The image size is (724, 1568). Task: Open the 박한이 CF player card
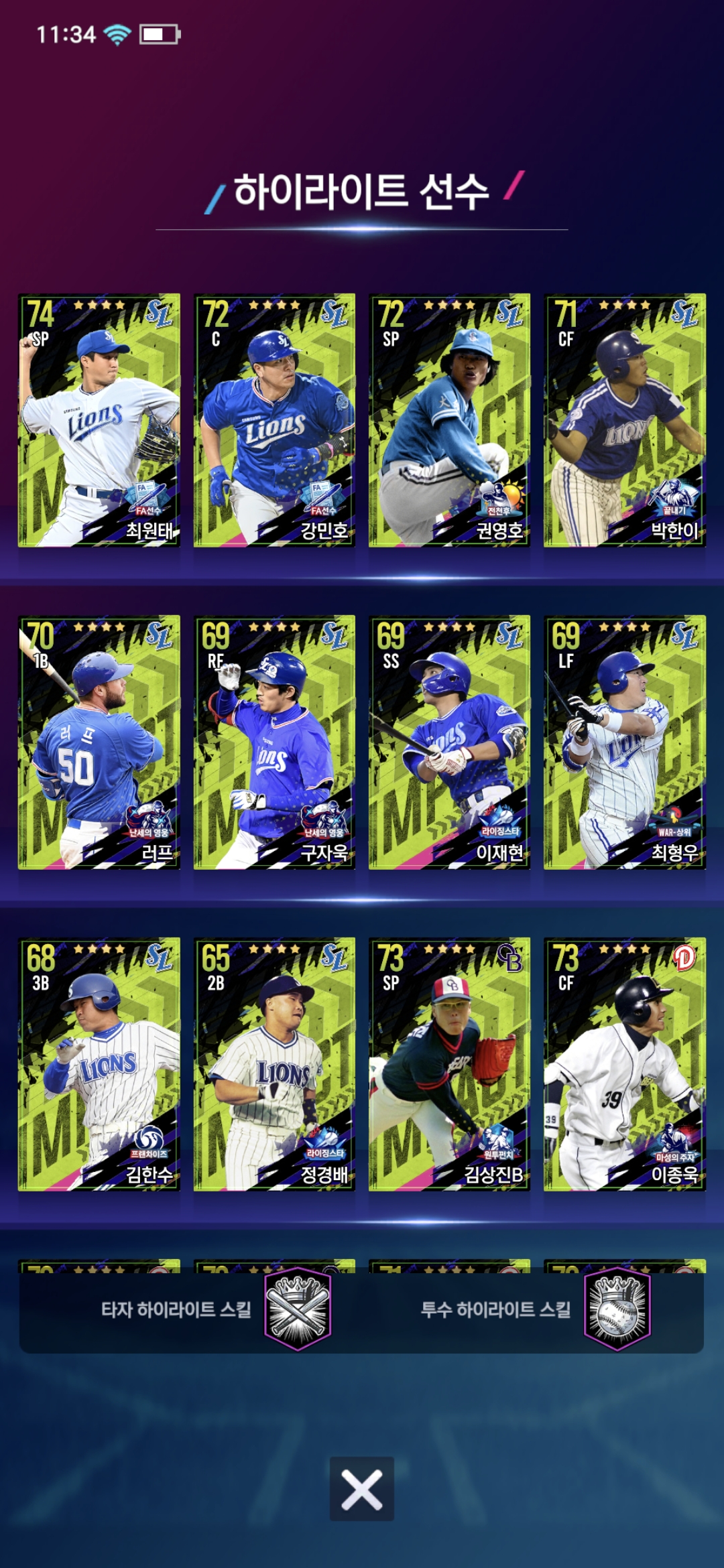point(624,420)
